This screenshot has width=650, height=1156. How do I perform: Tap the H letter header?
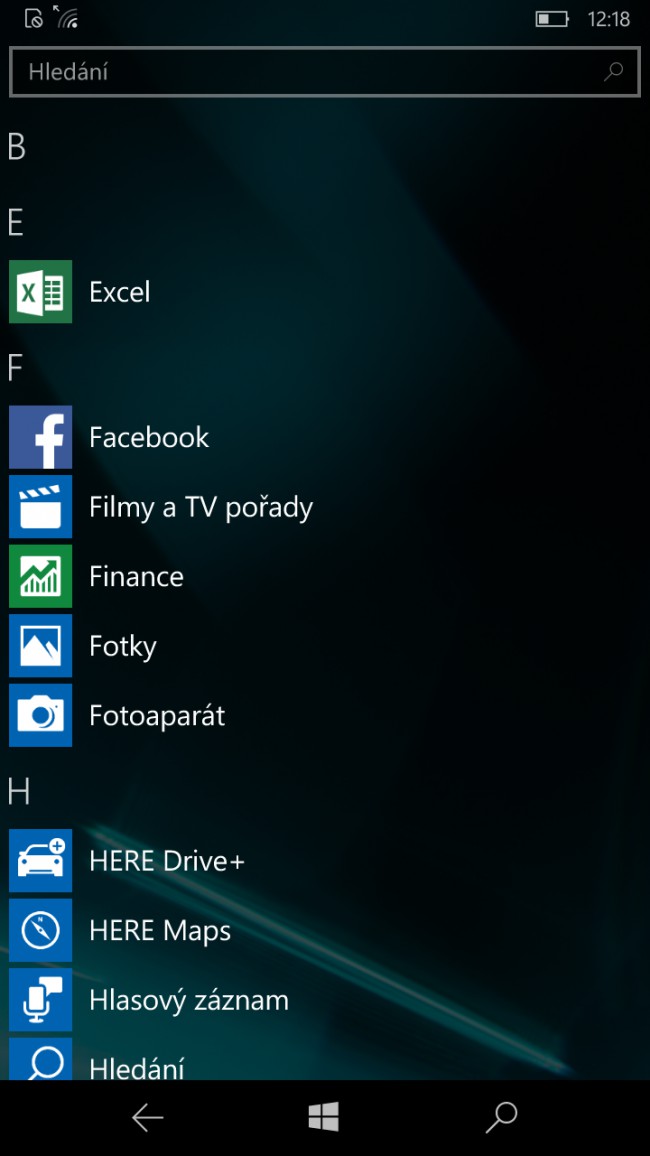[x=18, y=792]
